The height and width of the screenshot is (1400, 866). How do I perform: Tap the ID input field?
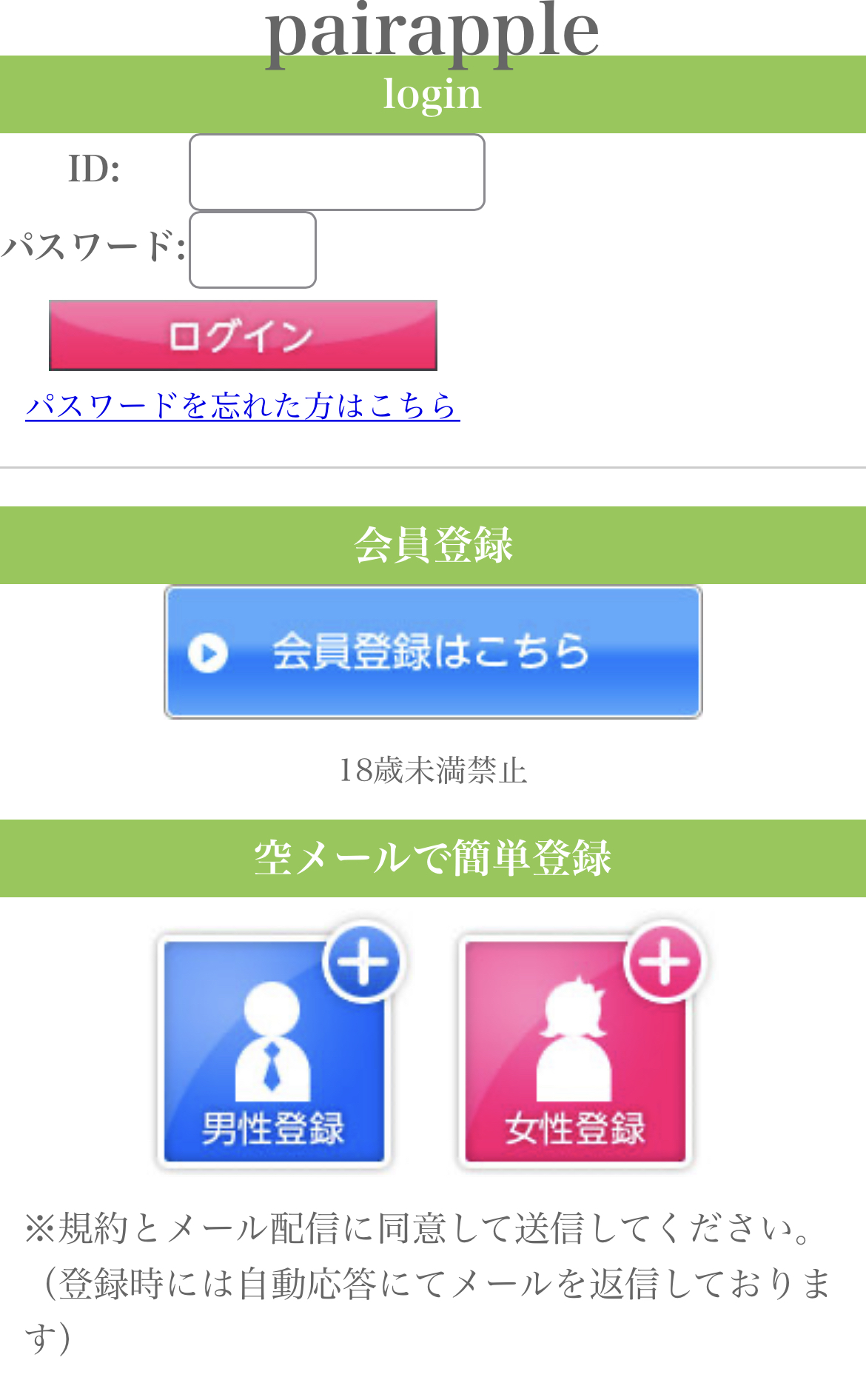[x=337, y=172]
